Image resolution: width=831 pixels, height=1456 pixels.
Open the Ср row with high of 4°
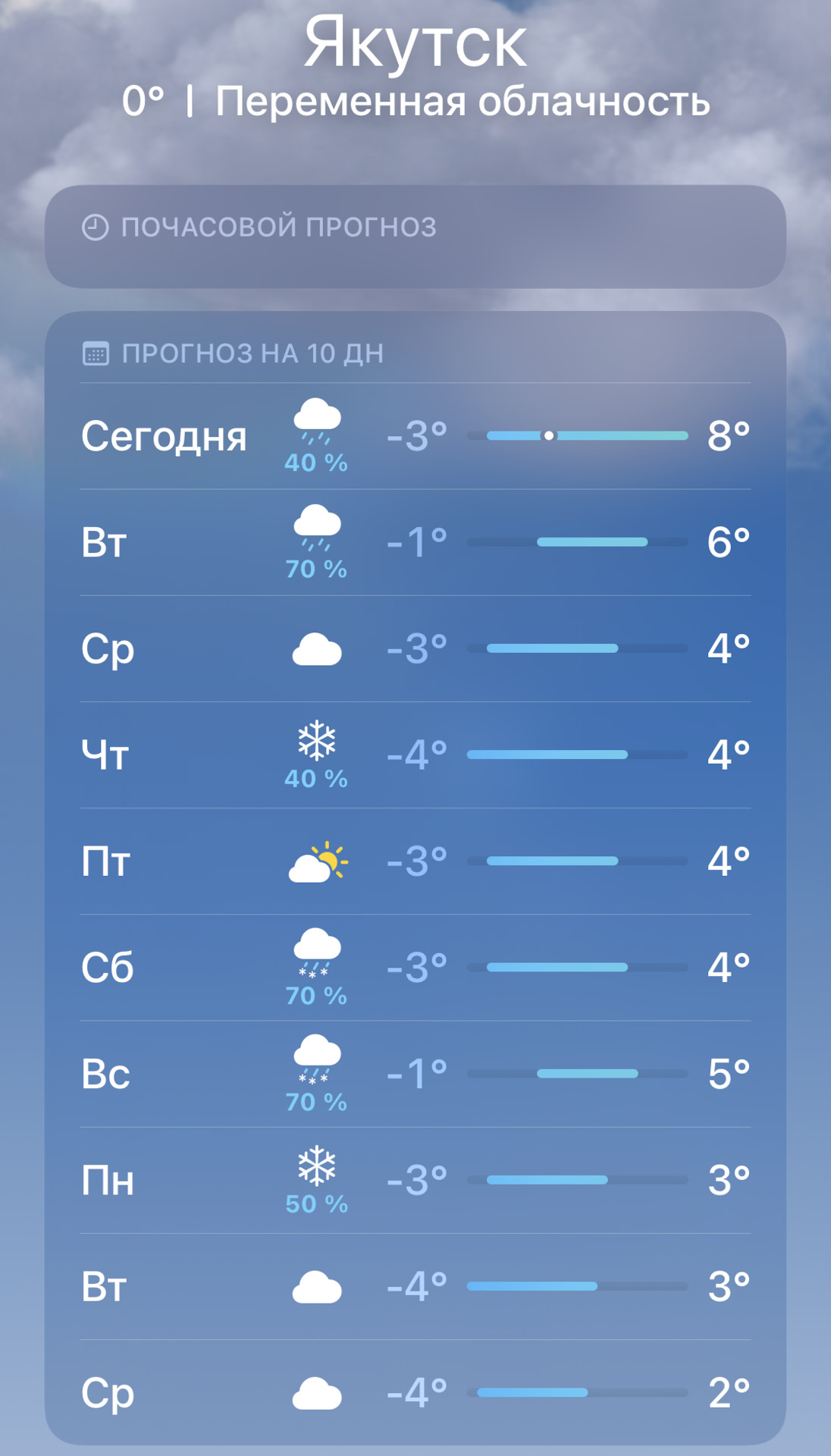click(415, 648)
